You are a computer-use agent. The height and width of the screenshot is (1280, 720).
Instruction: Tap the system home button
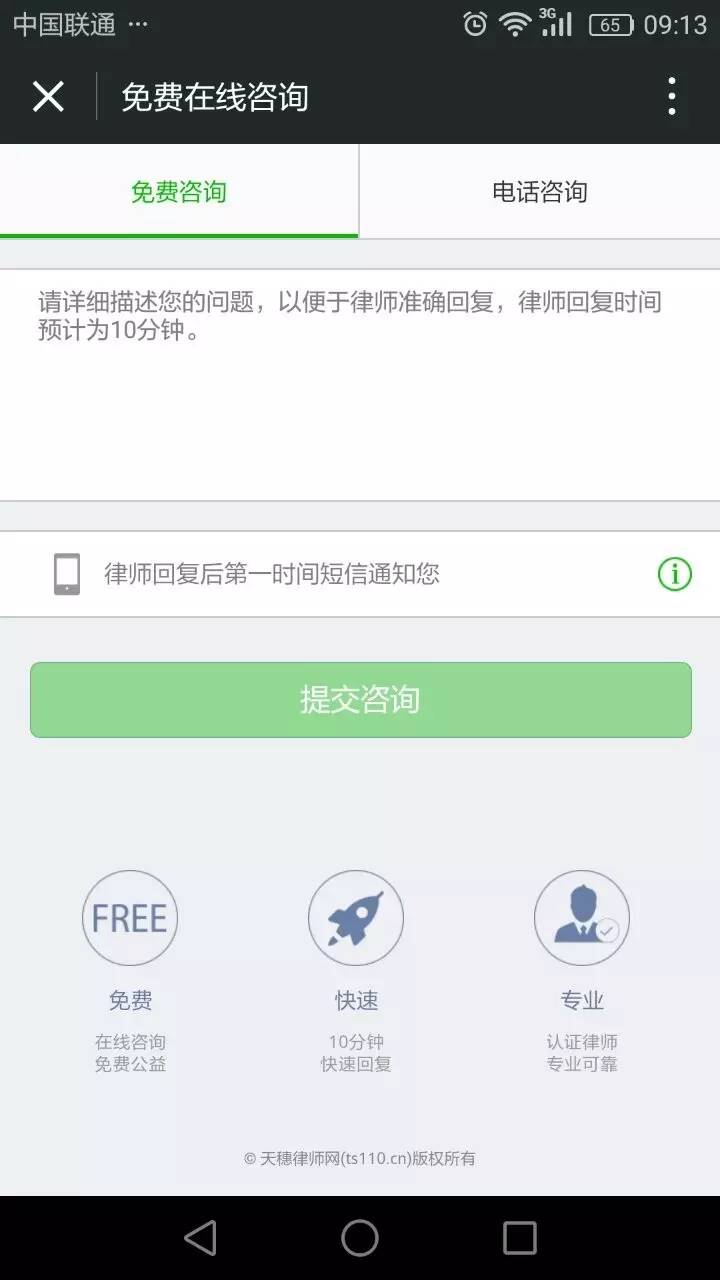(x=360, y=1238)
